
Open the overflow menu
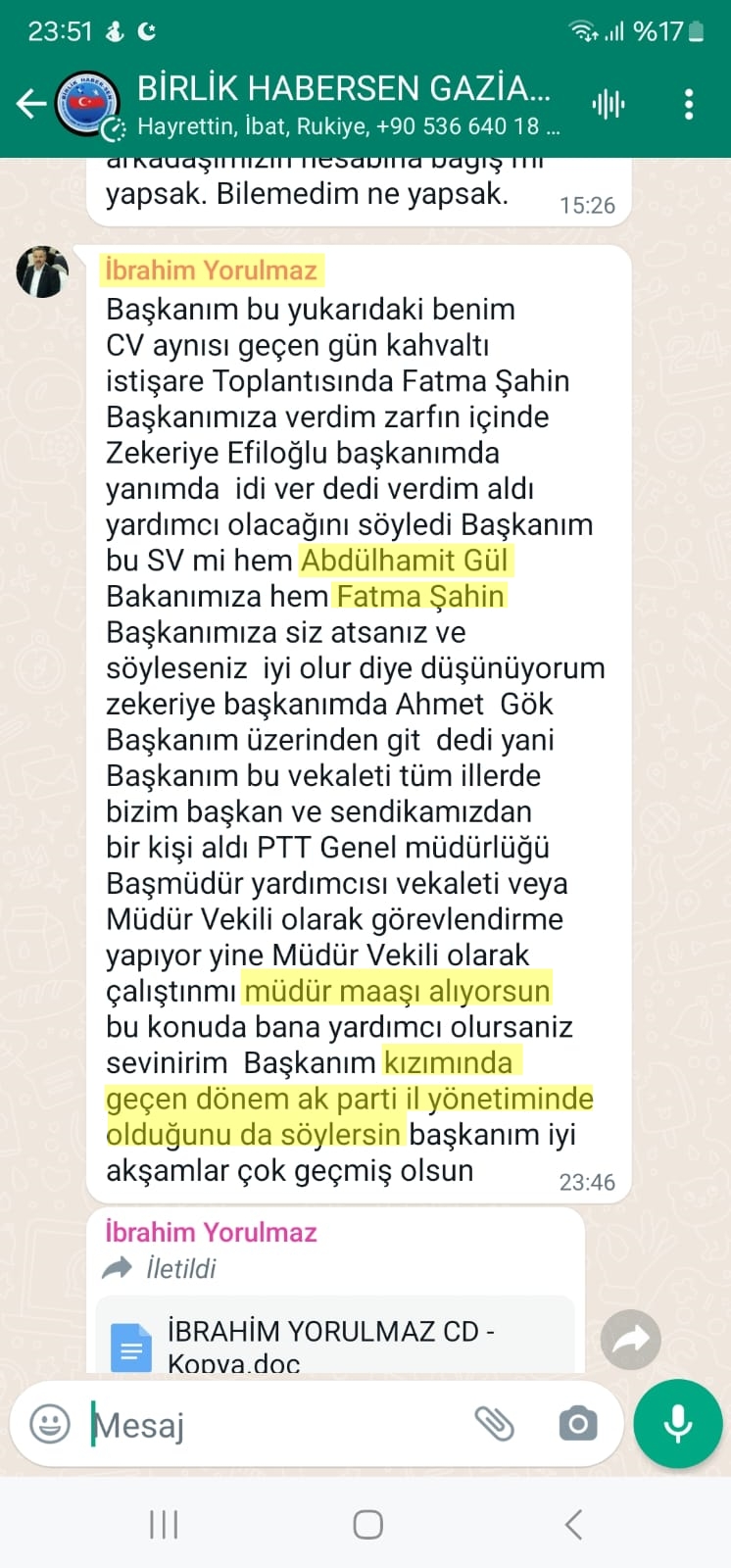click(x=689, y=104)
